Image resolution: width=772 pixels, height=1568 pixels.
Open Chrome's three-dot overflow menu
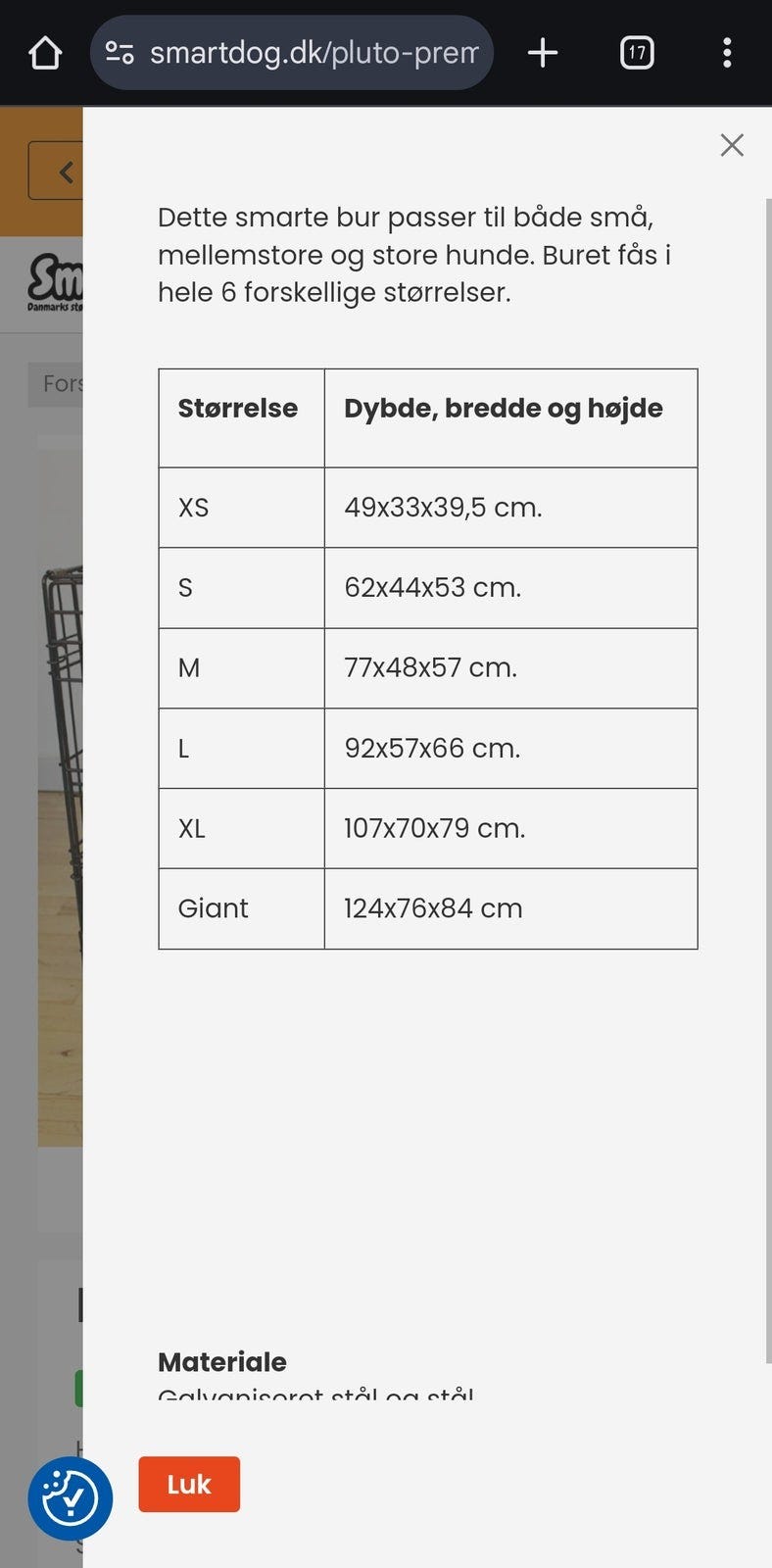click(x=726, y=52)
